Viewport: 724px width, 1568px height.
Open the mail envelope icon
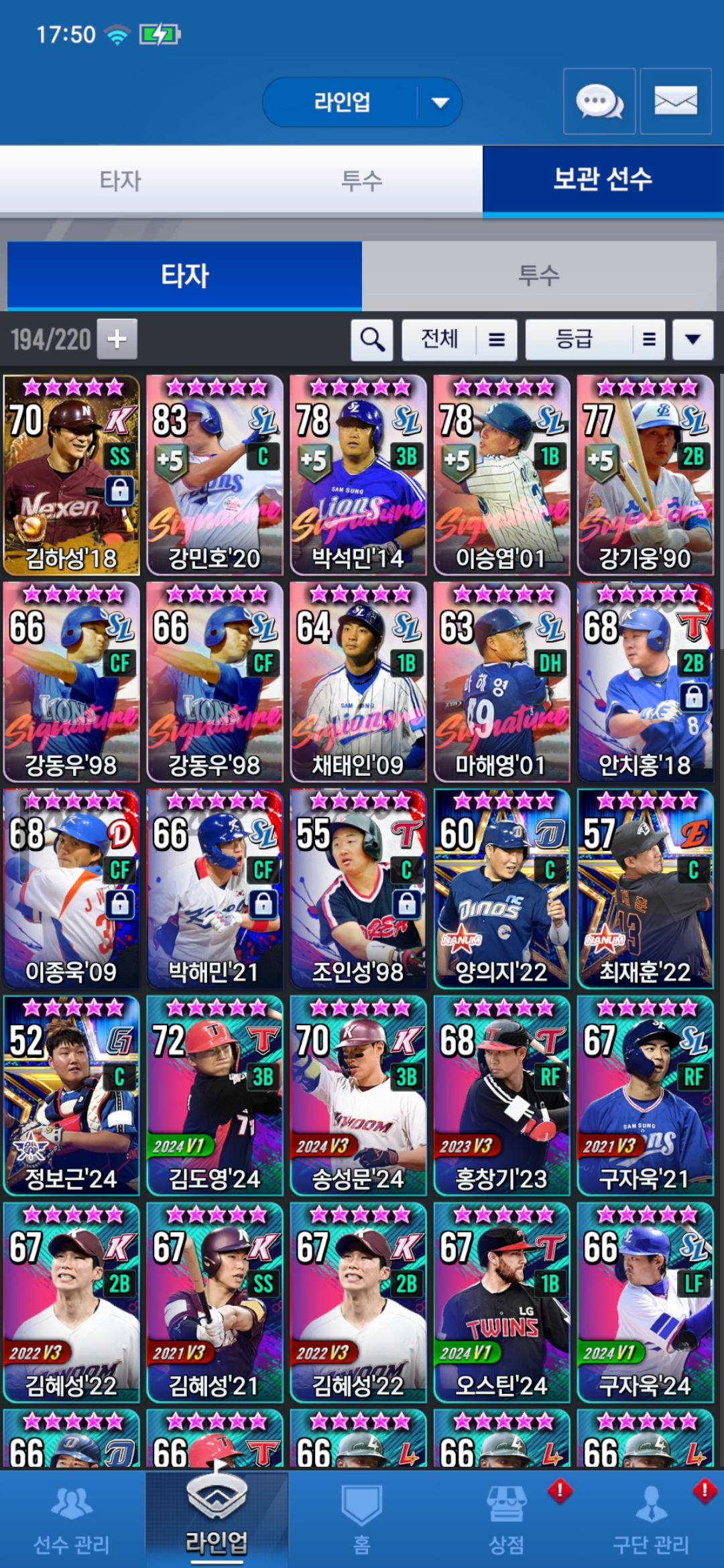(x=676, y=102)
